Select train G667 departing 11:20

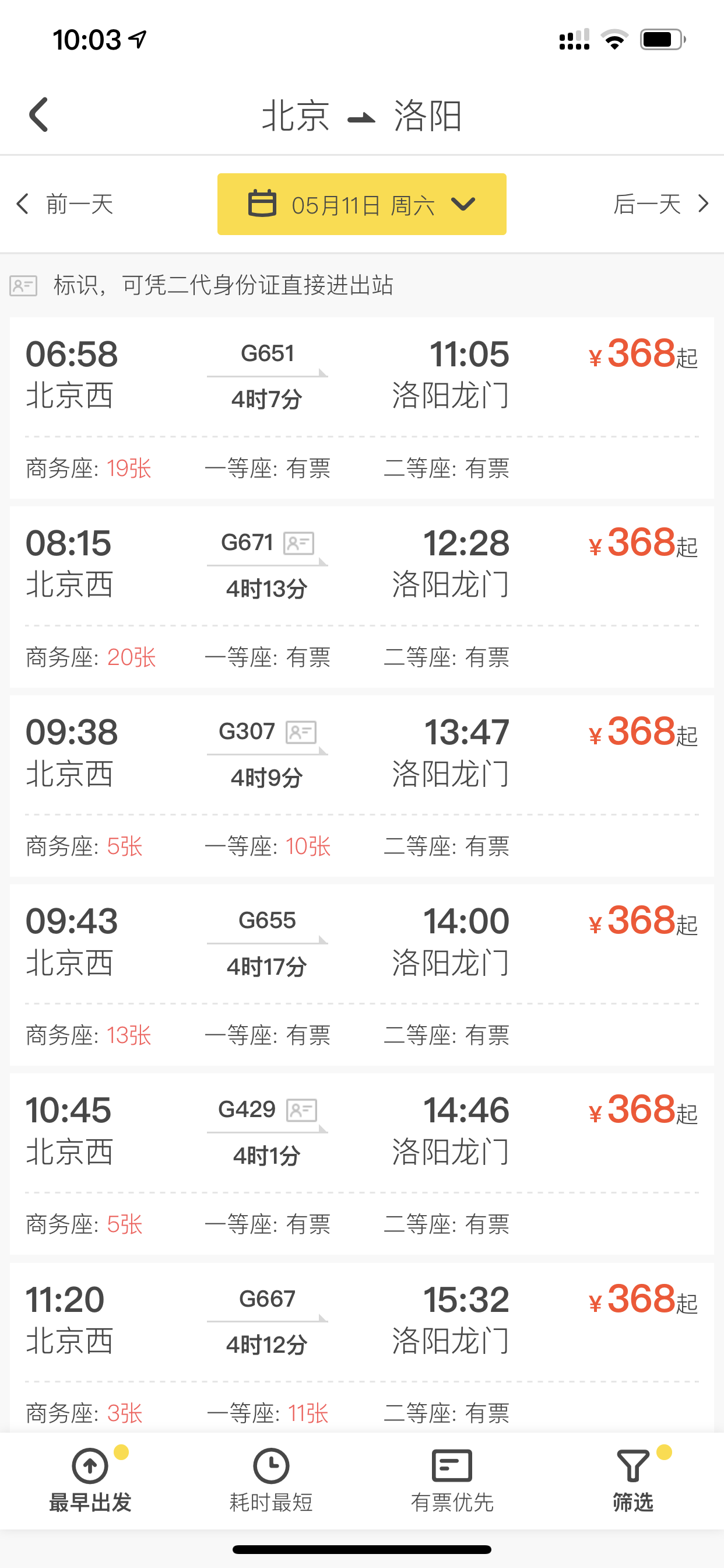362,1347
